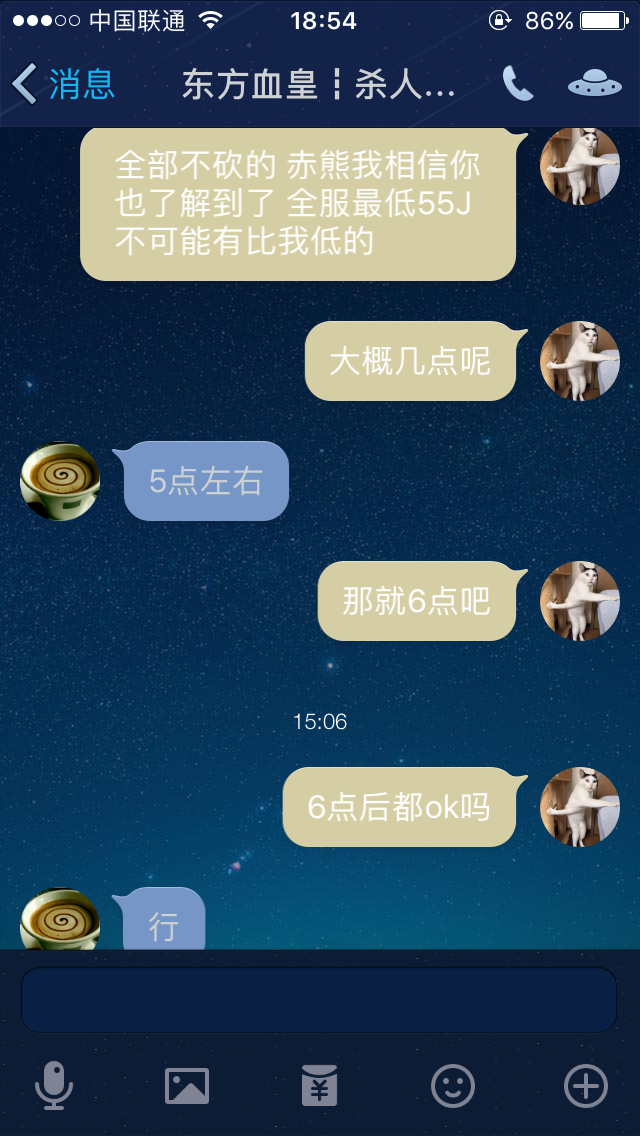Open more options plus button
Screen dimensions: 640x1136
coord(585,1085)
